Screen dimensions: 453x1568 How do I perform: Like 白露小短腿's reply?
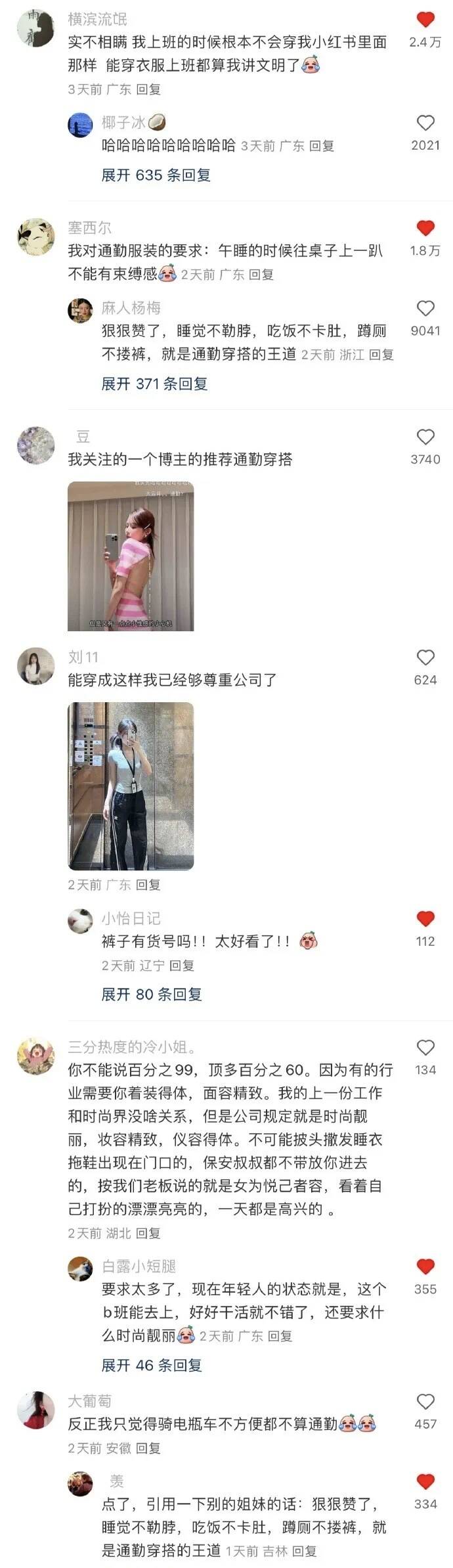point(425,1267)
